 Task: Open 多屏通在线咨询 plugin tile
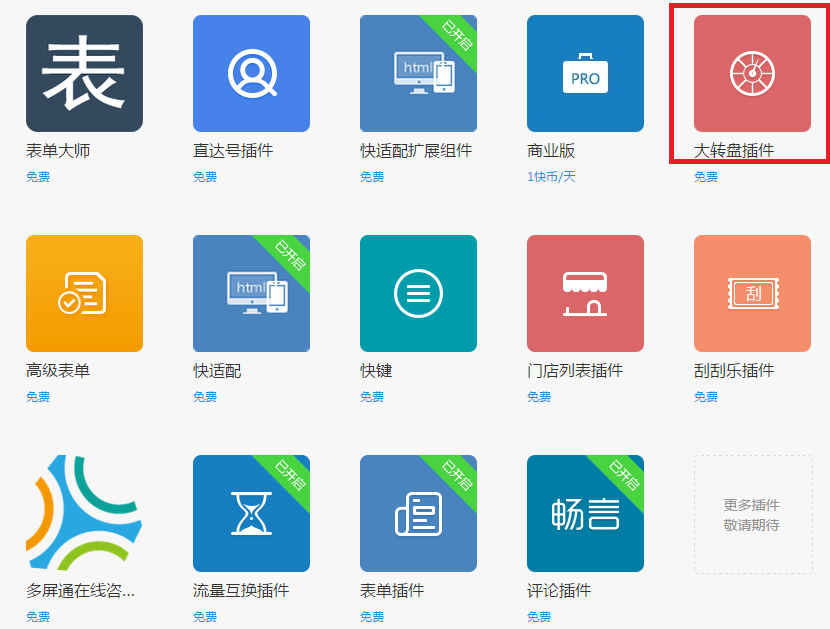pyautogui.click(x=84, y=513)
